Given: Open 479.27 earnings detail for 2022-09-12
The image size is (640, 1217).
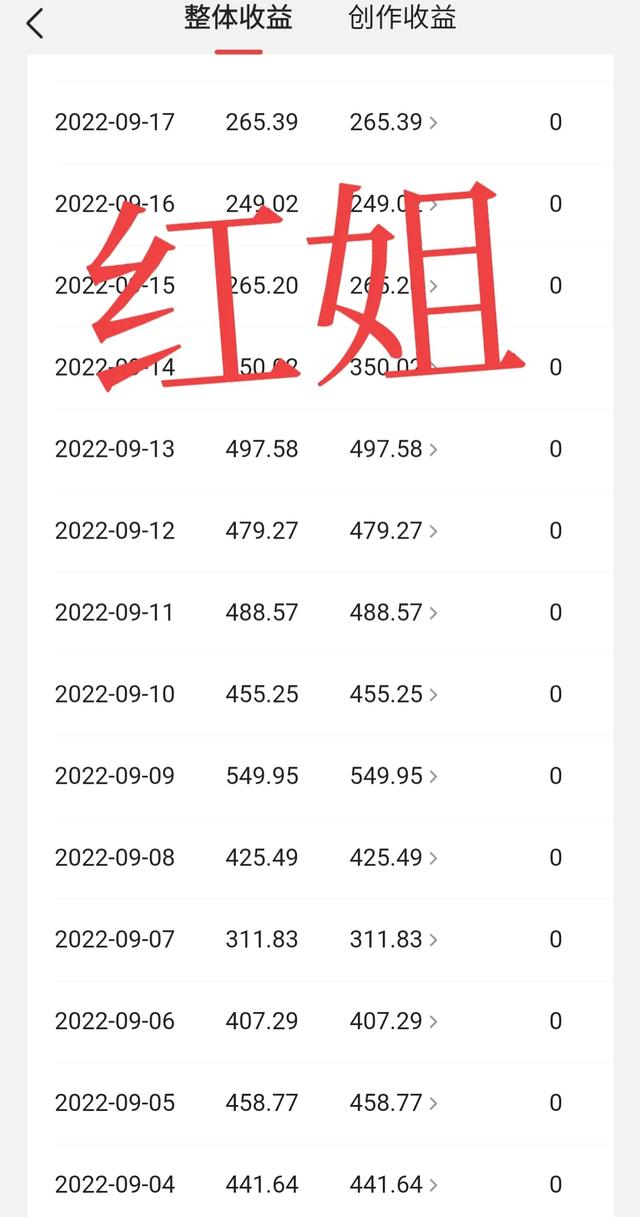Looking at the screenshot, I should (394, 531).
